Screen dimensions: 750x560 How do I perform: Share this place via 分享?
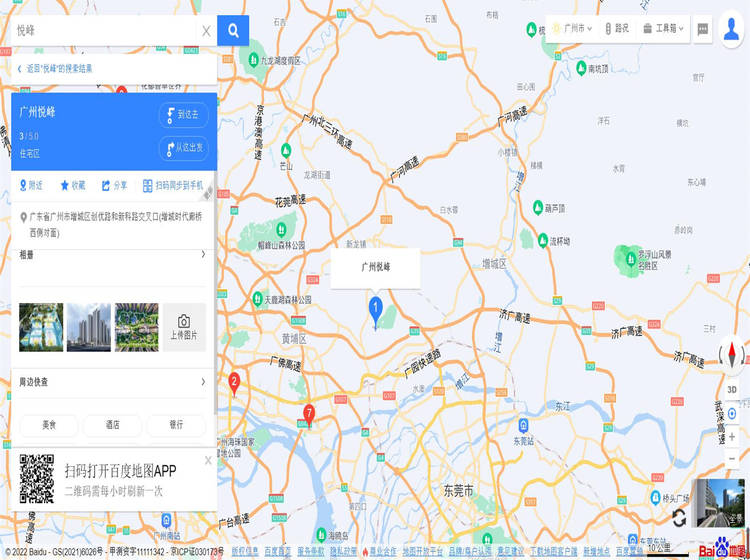click(x=114, y=185)
